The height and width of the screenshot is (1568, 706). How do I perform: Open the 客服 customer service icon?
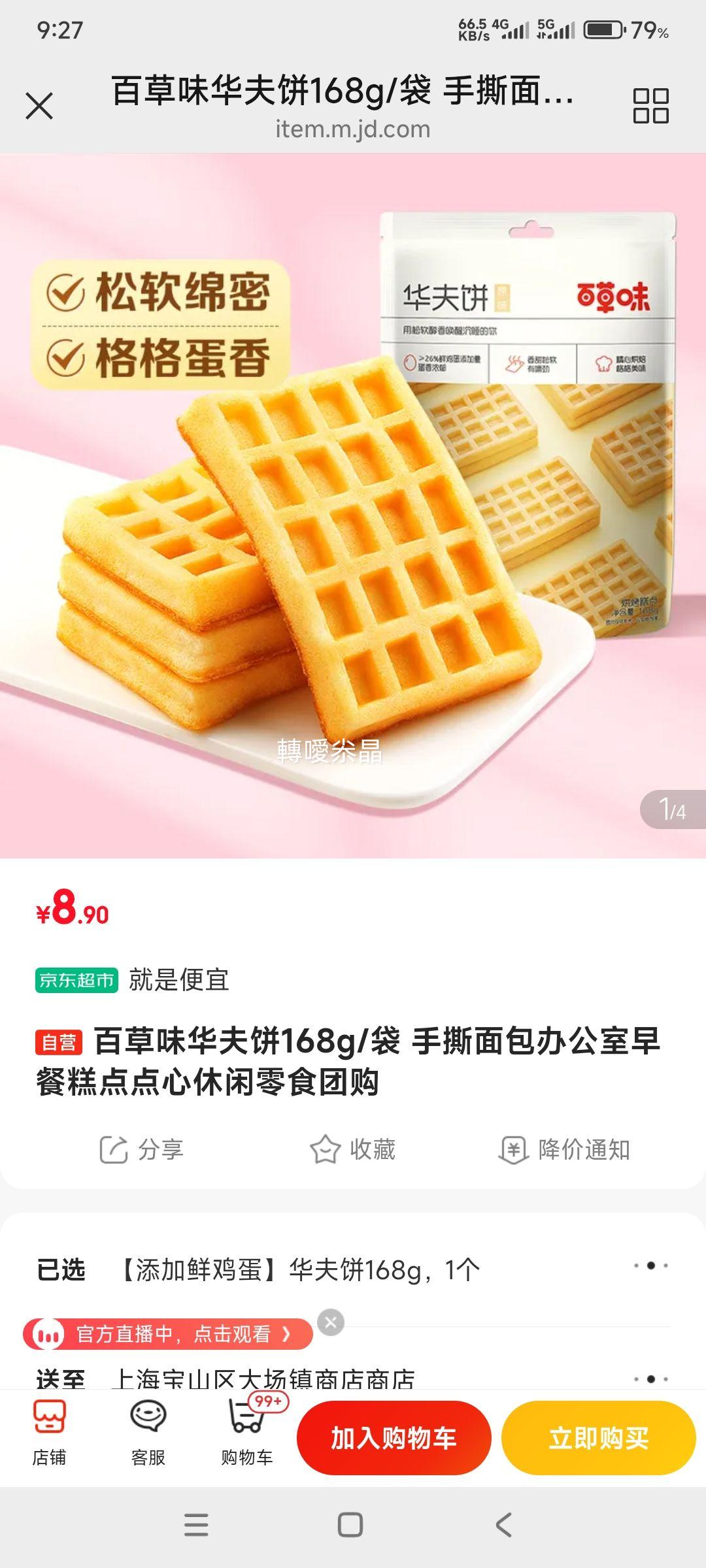point(146,1434)
